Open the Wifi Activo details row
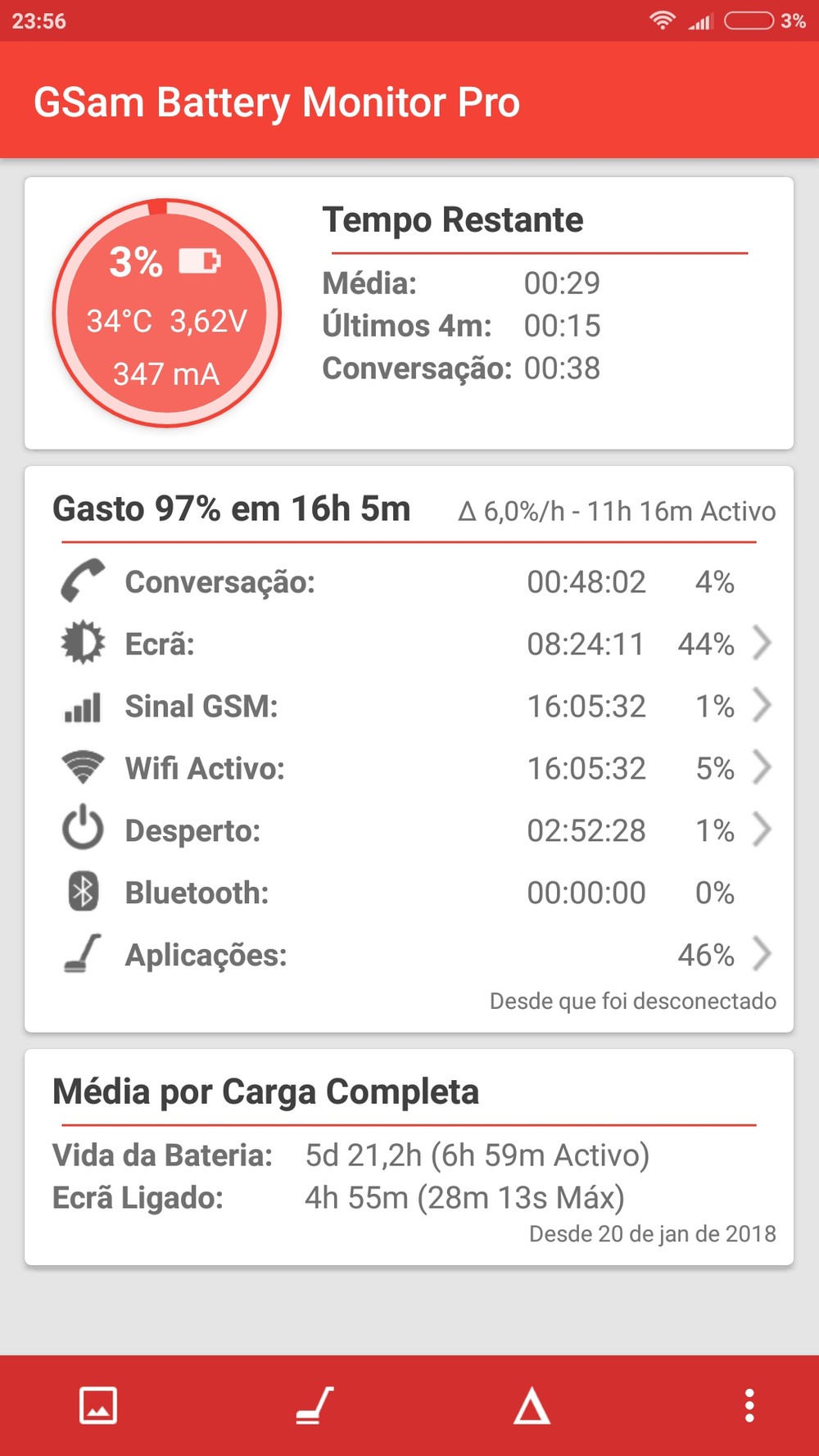The width and height of the screenshot is (819, 1456). (x=409, y=769)
